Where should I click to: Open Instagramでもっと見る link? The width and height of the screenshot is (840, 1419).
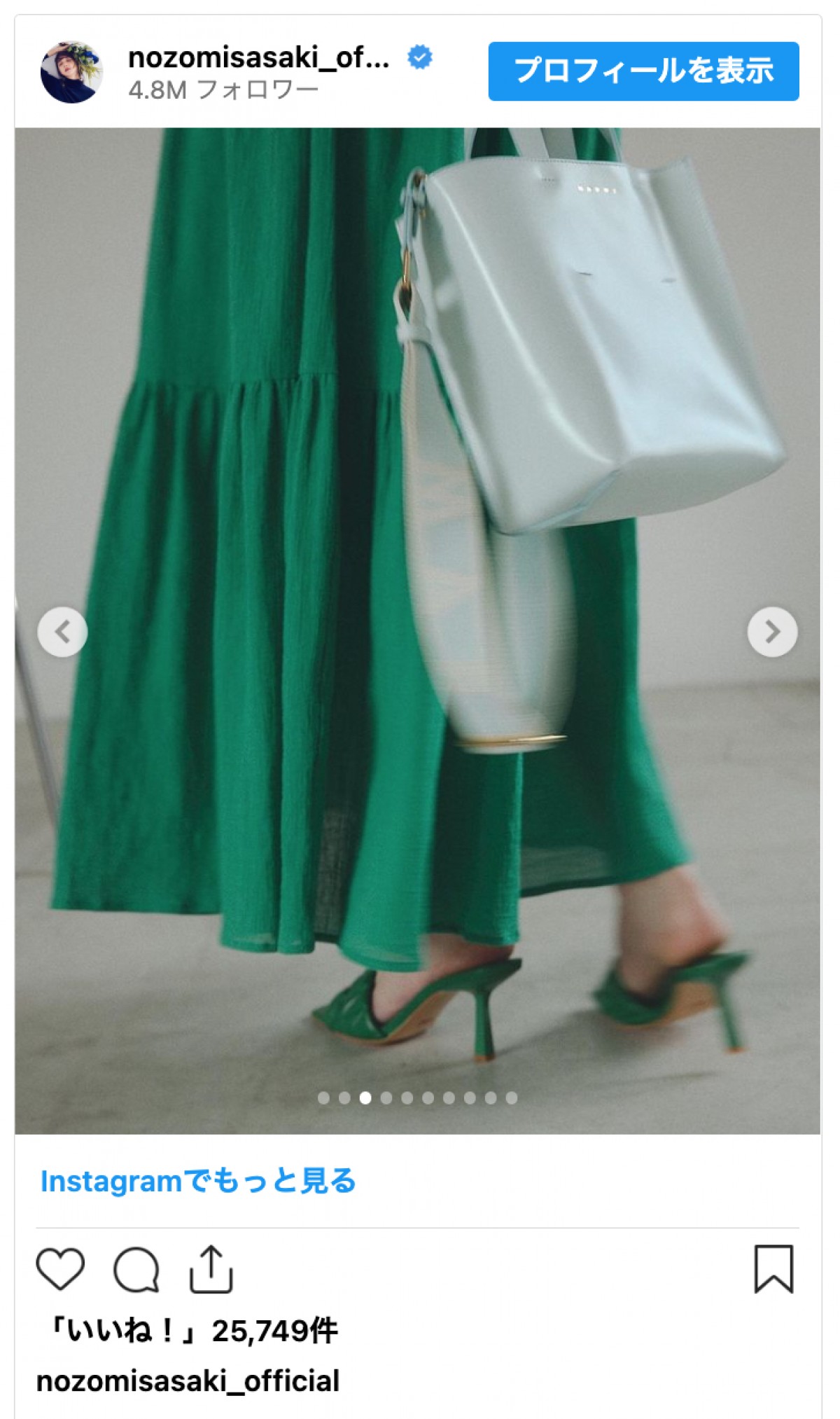click(x=198, y=1182)
